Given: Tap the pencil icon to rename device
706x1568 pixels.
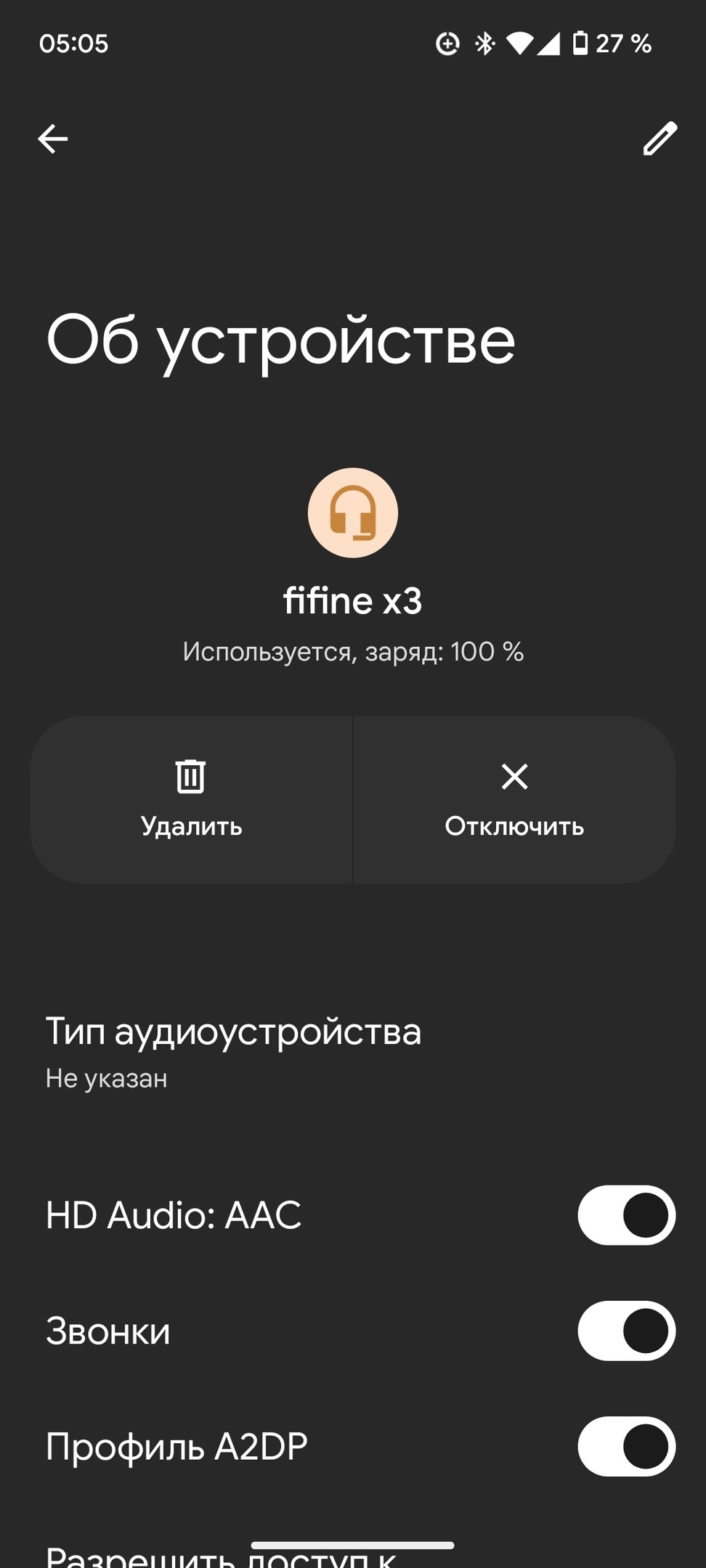Looking at the screenshot, I should pos(660,138).
